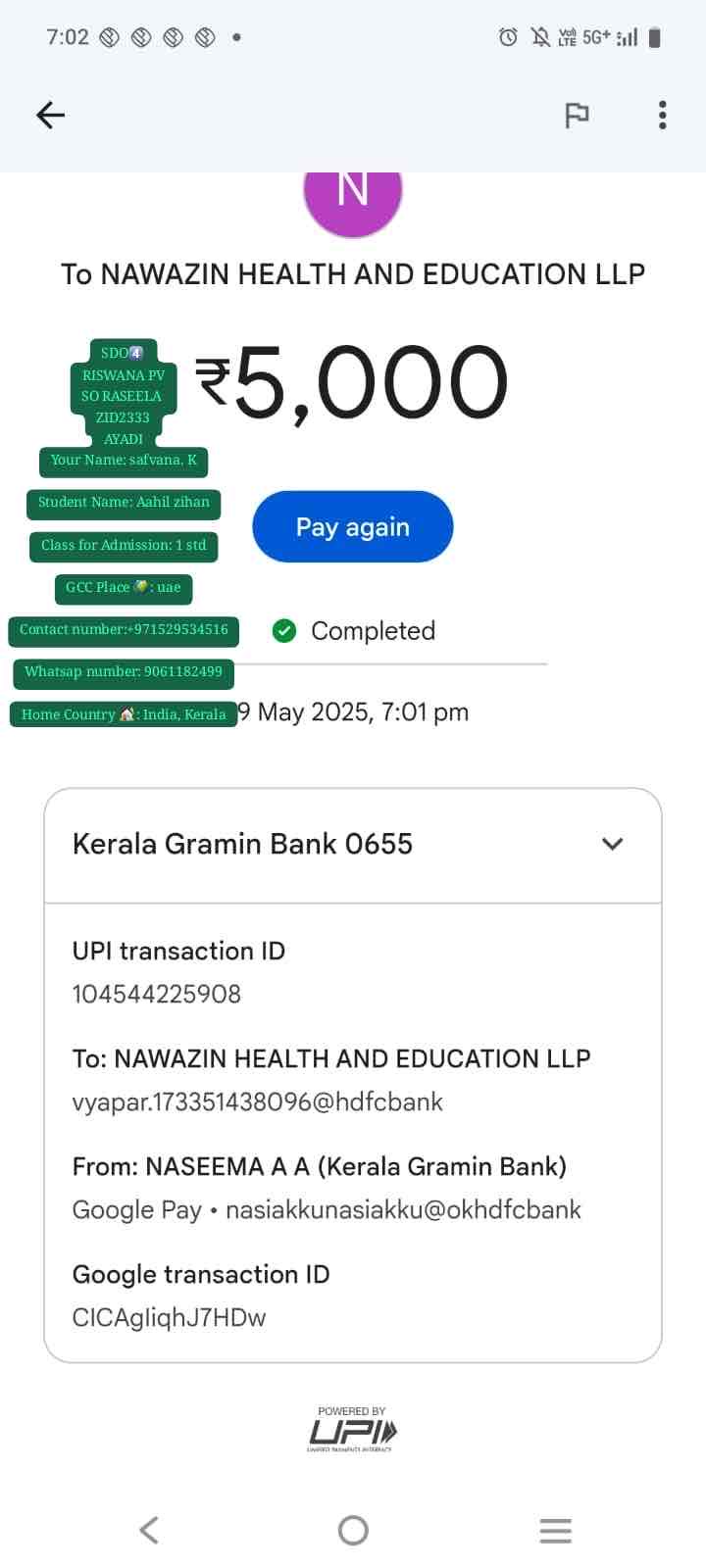Go back using the top arrow

(50, 116)
